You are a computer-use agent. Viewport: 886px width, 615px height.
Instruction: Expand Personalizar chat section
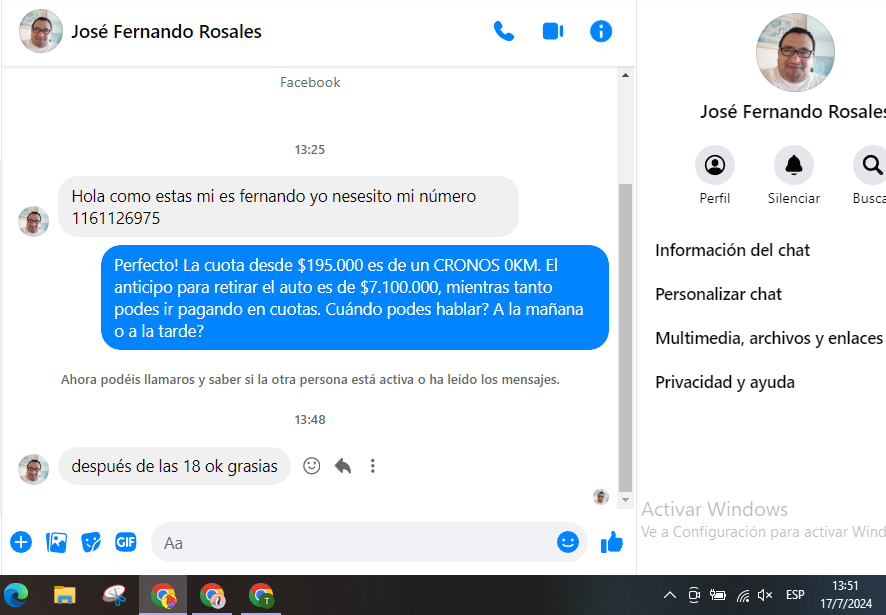[718, 294]
